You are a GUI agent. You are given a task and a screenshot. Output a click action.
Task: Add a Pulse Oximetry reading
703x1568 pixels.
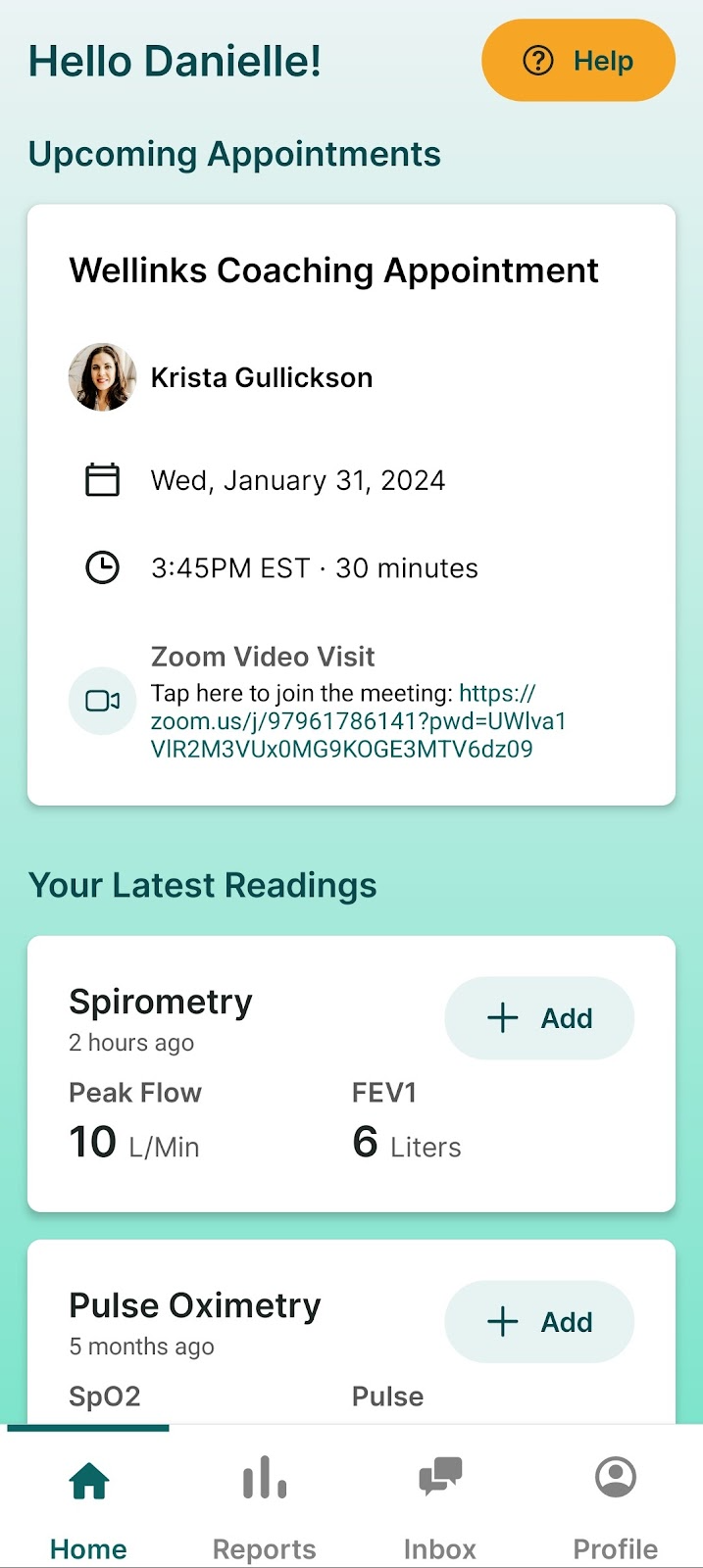pyautogui.click(x=539, y=1322)
